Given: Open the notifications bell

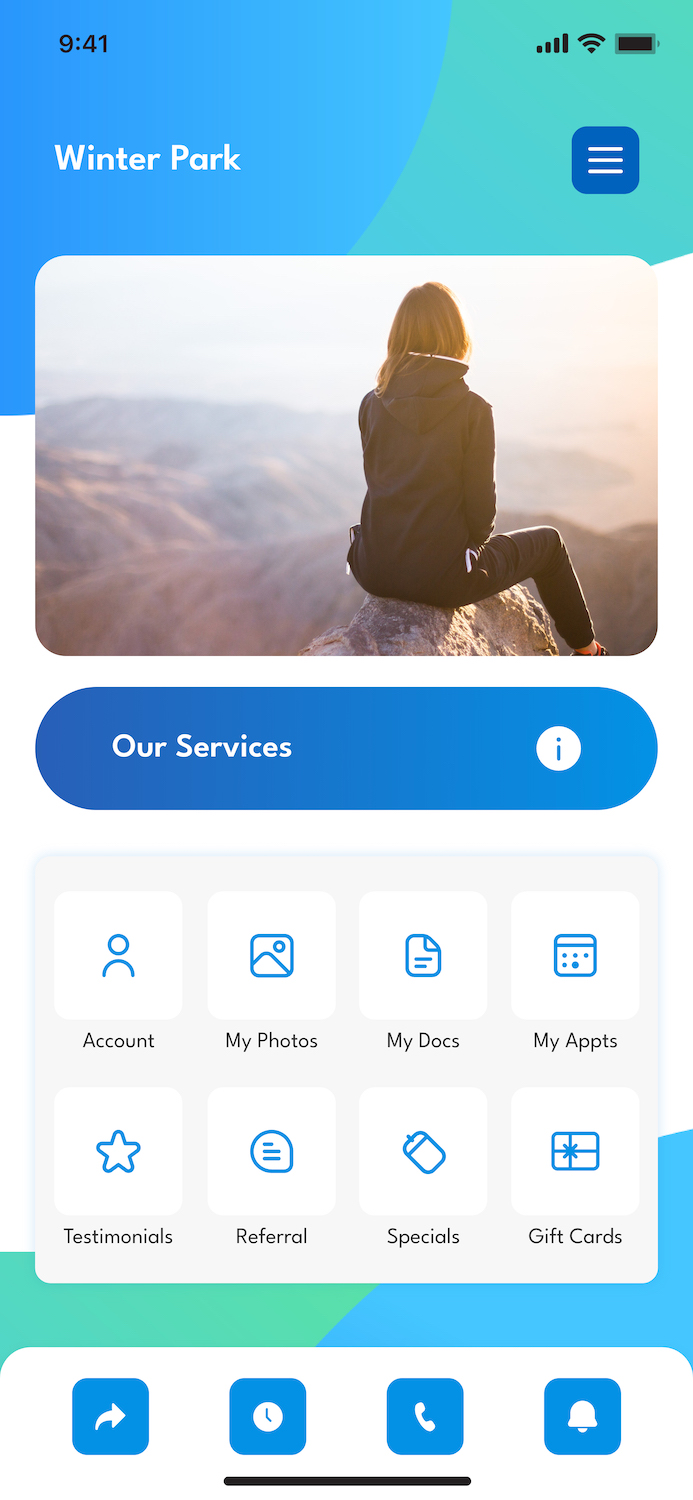Looking at the screenshot, I should pyautogui.click(x=582, y=1416).
